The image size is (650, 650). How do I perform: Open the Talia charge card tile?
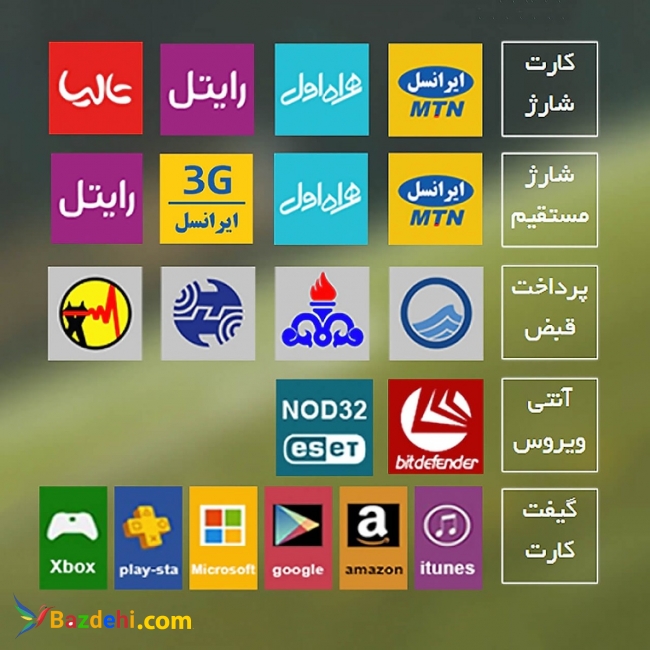click(96, 88)
